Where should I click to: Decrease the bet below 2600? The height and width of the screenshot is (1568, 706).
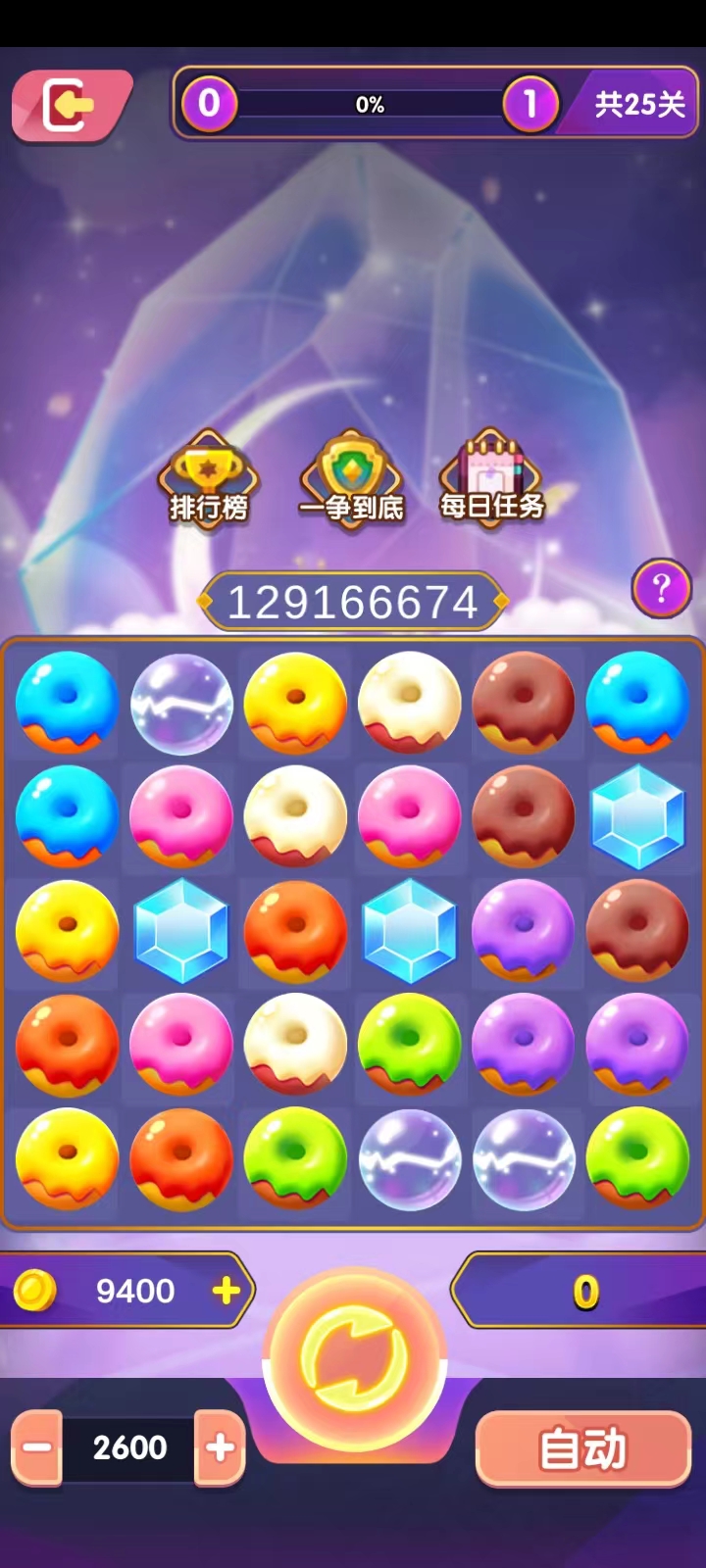pos(37,1447)
